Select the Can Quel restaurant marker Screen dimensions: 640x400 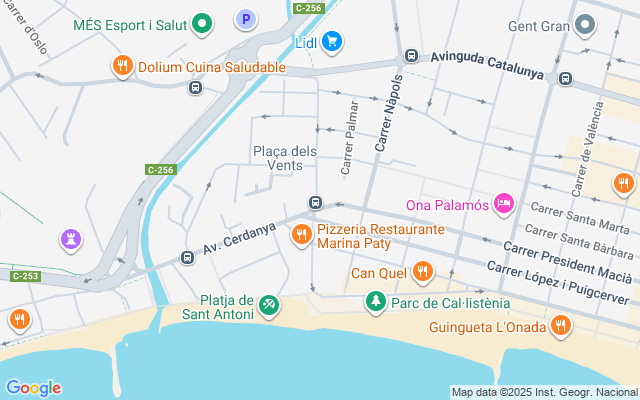point(423,272)
